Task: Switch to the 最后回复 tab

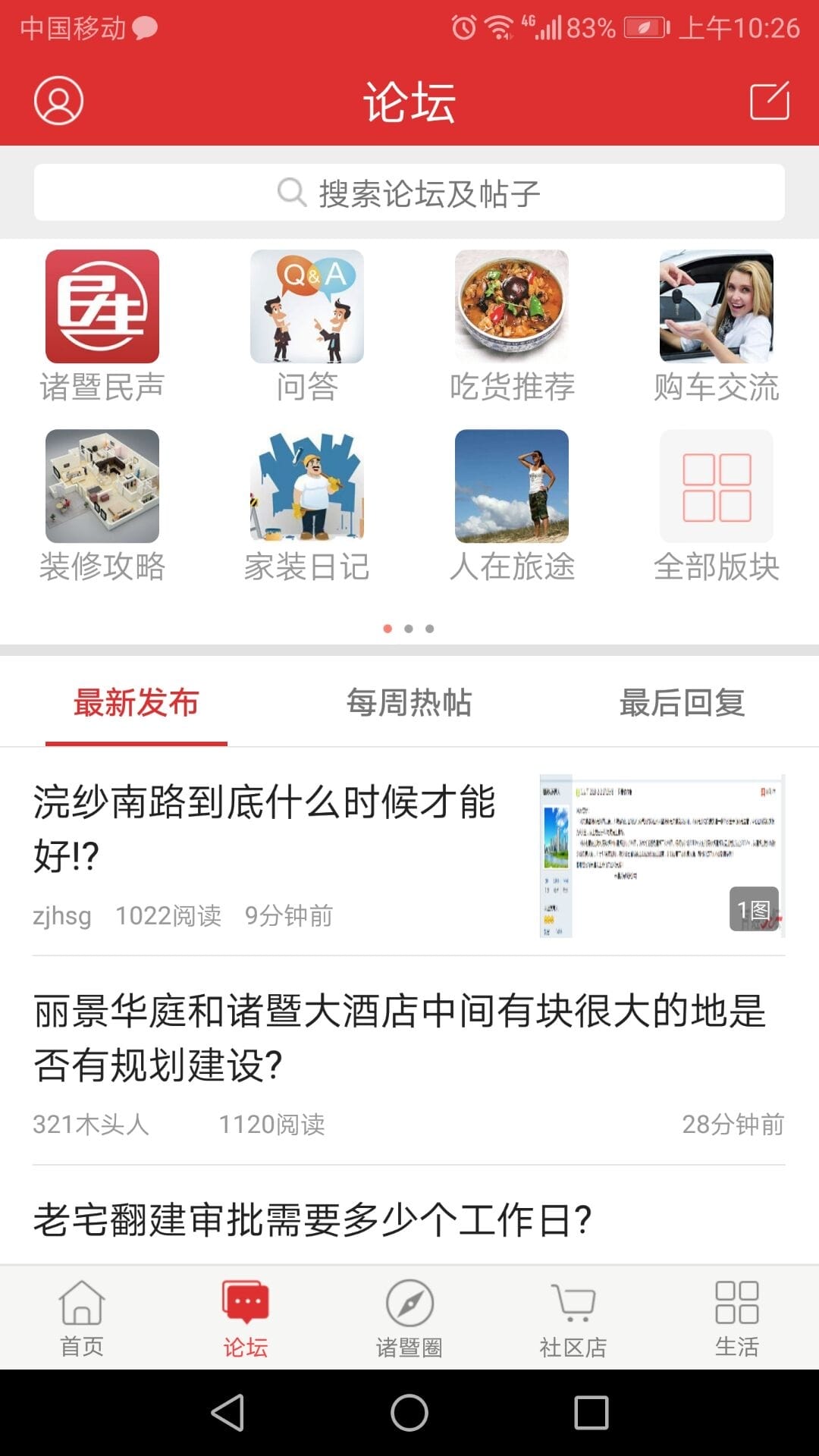Action: click(682, 704)
